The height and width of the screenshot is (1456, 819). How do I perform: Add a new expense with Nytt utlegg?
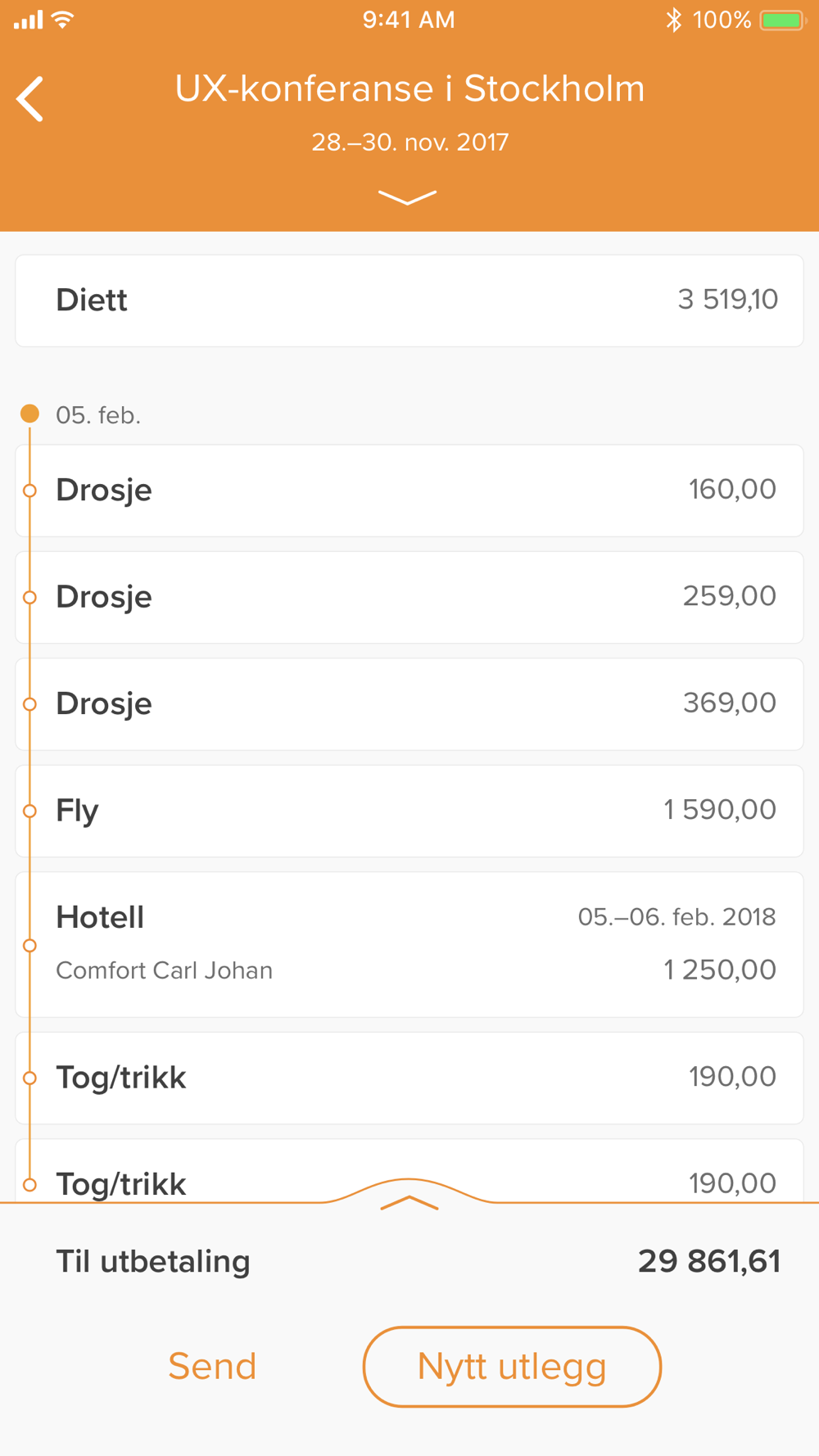point(512,1367)
